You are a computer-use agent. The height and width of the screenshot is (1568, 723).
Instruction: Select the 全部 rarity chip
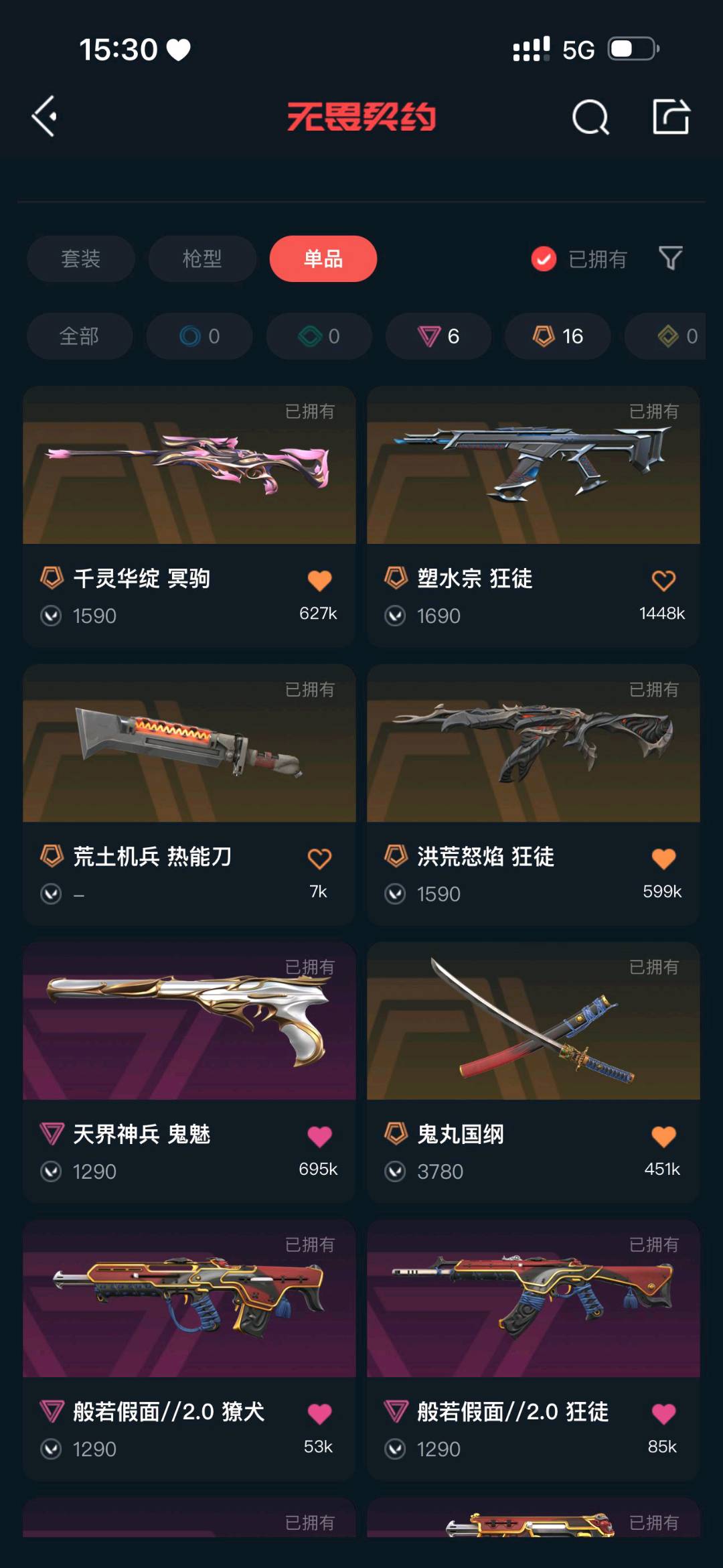point(80,336)
